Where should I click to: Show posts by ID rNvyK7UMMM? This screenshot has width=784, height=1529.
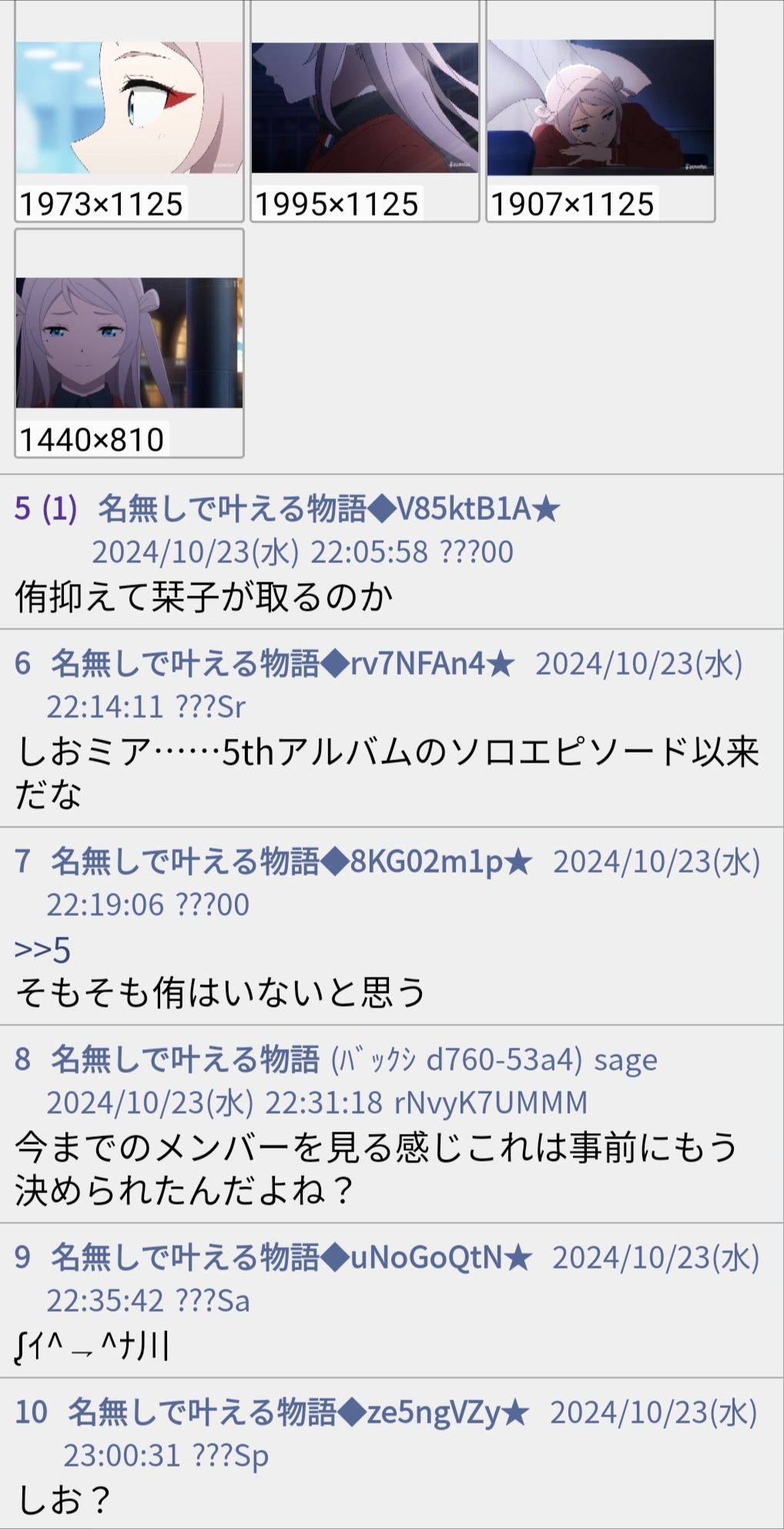(x=491, y=1102)
